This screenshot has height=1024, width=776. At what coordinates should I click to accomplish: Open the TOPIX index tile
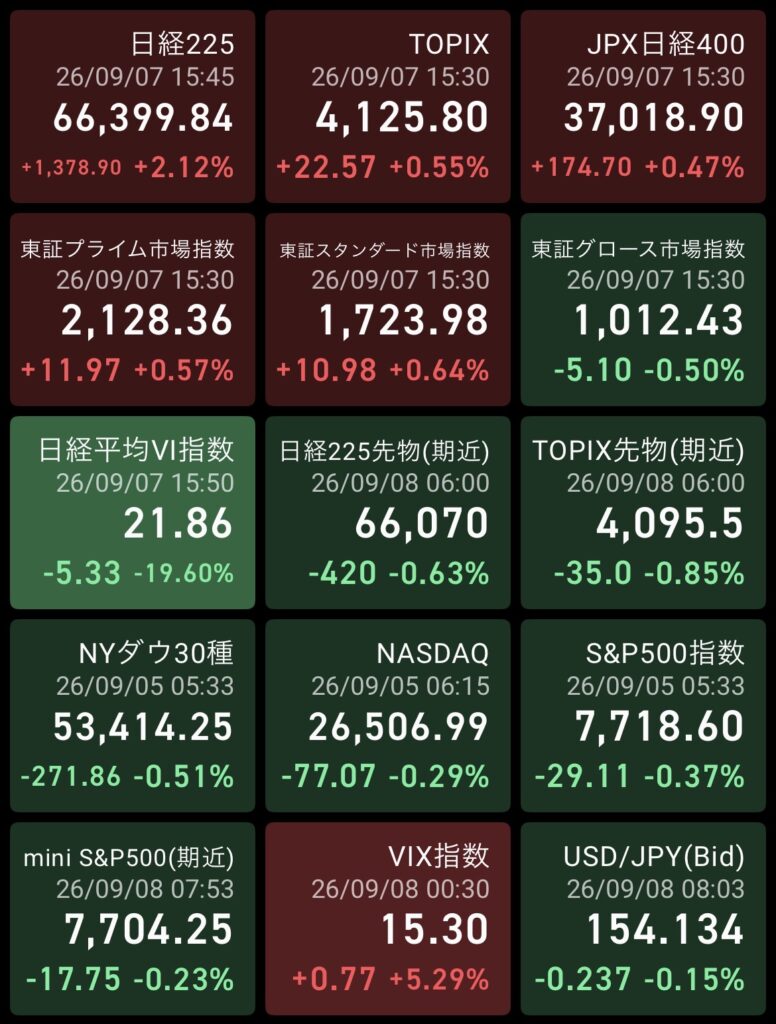pos(388,106)
